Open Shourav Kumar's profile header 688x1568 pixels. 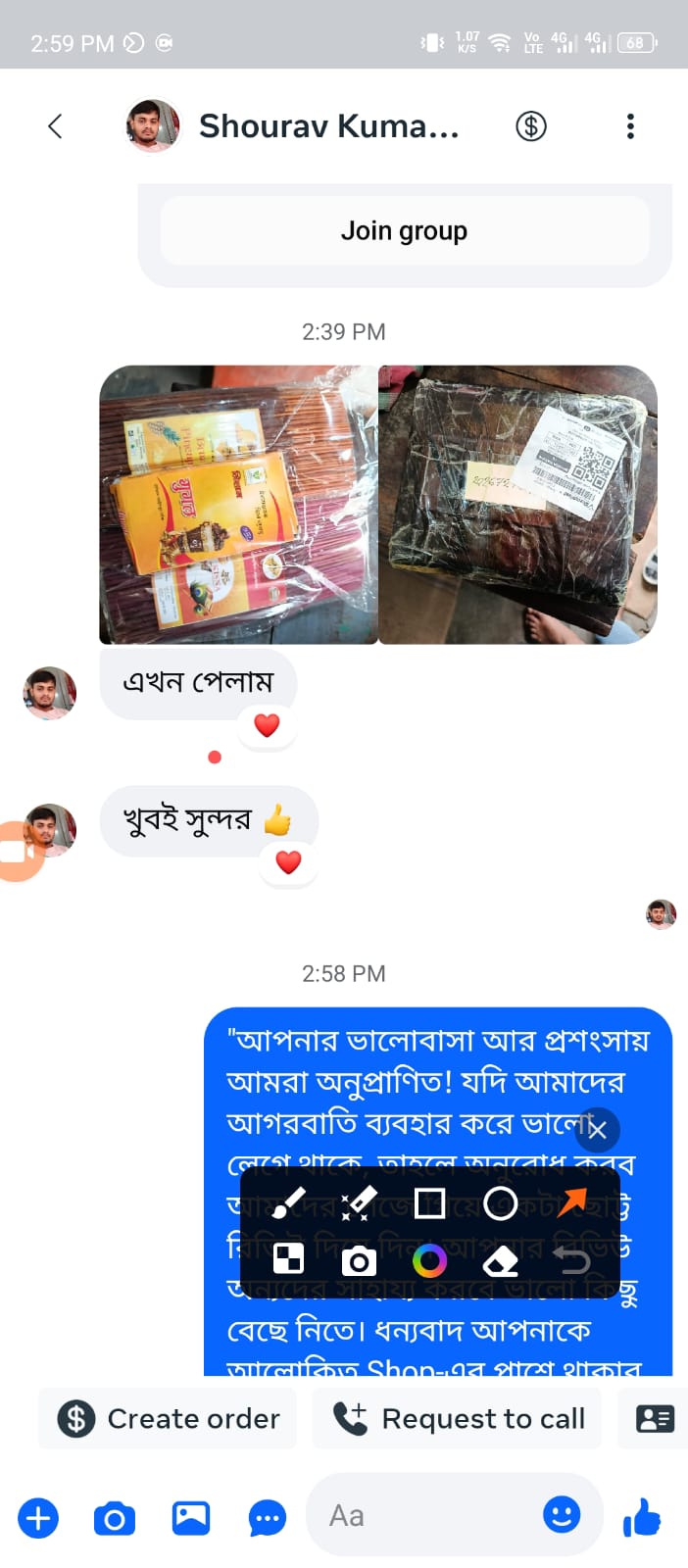point(294,126)
